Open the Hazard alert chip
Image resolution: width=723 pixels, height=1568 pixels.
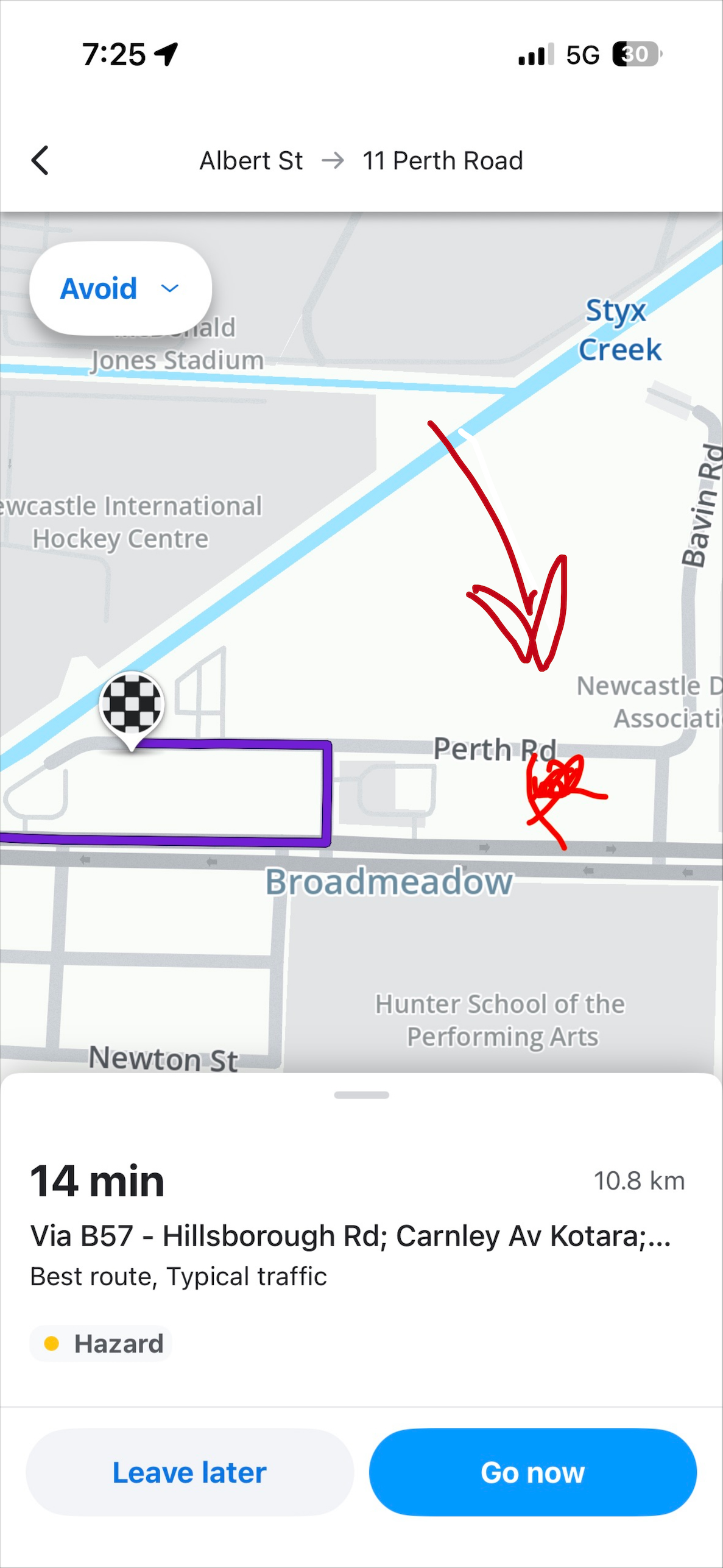tap(101, 1343)
